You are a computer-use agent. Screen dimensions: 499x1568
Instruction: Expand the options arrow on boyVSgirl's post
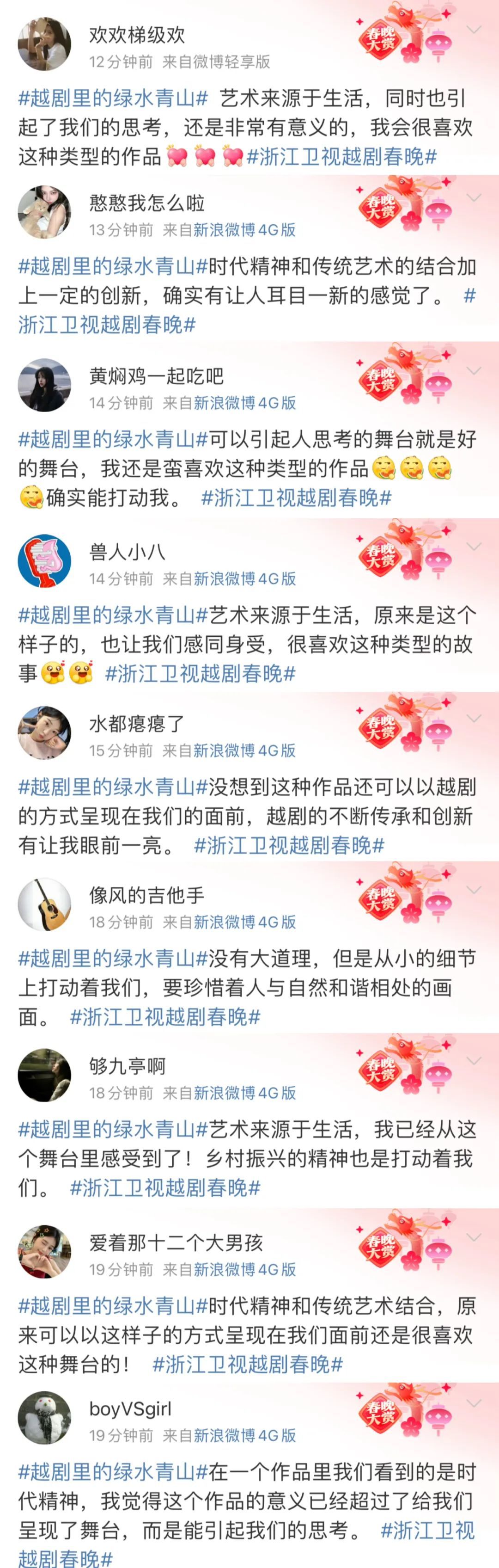coord(474,1403)
